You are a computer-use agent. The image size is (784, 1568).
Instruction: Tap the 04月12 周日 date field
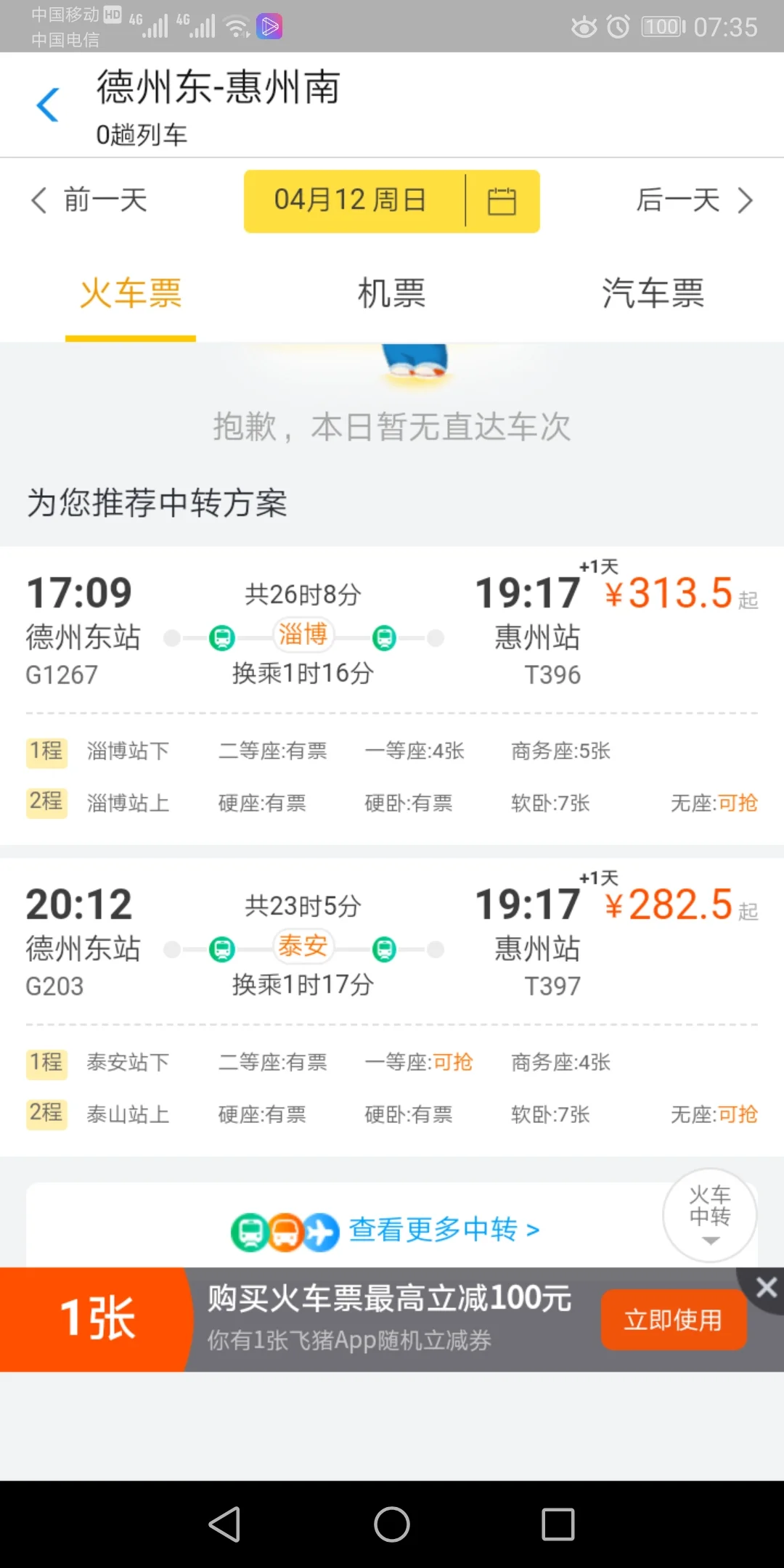click(351, 201)
